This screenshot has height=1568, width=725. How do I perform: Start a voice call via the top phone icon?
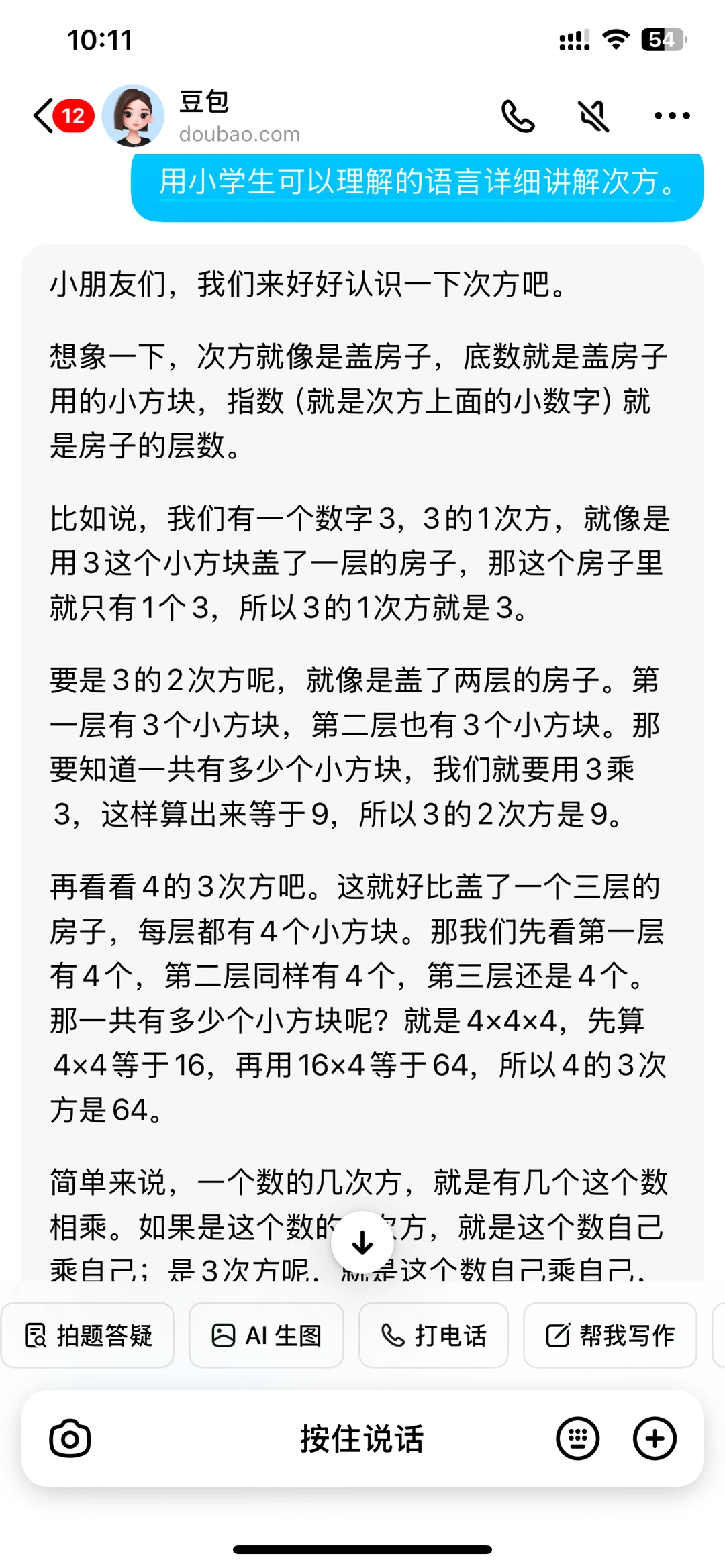pyautogui.click(x=518, y=116)
